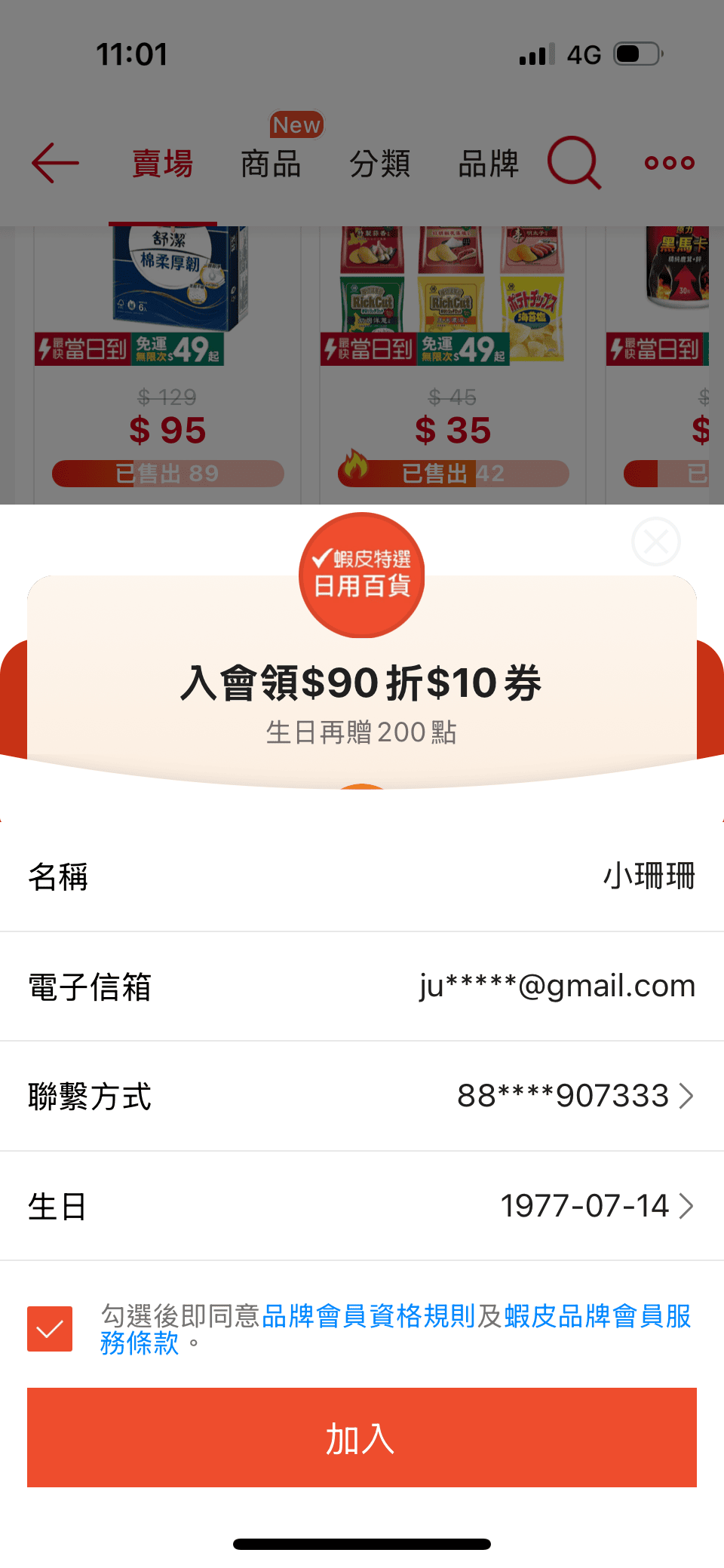Viewport: 724px width, 1568px height.
Task: Dismiss the membership popup via X icon
Action: 655,542
